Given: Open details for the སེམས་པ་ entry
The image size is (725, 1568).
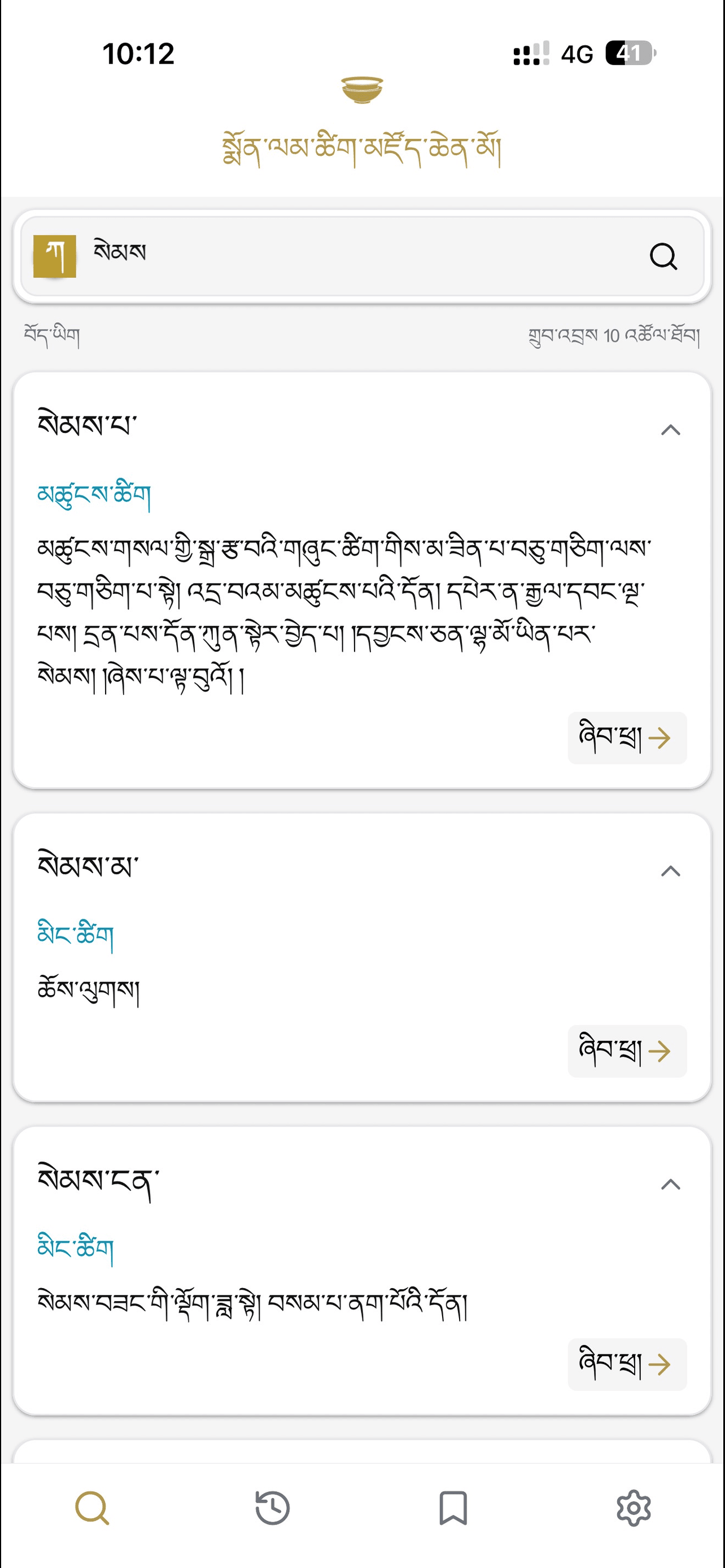Looking at the screenshot, I should [627, 738].
